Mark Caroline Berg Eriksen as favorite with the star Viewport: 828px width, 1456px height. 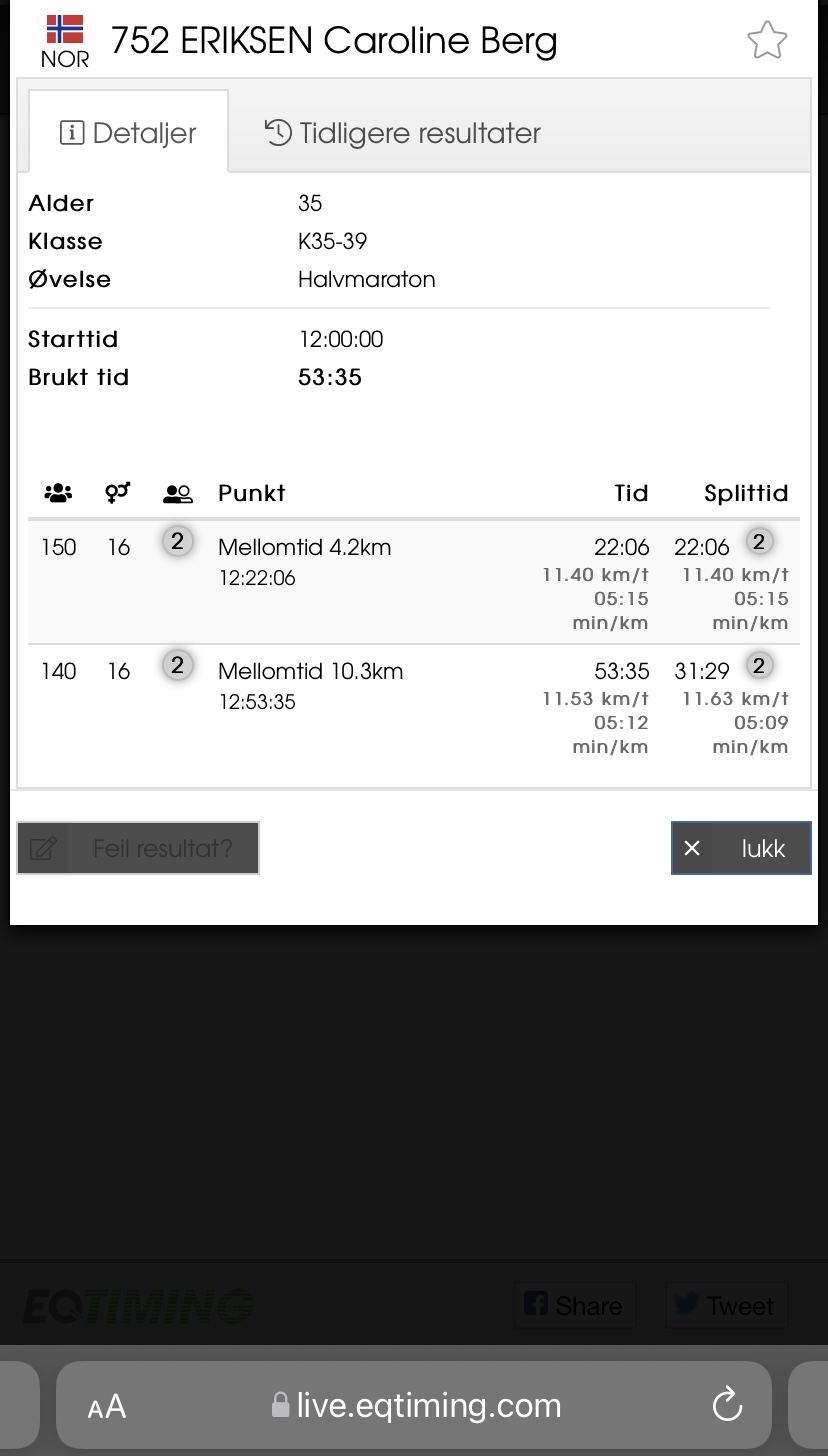767,40
